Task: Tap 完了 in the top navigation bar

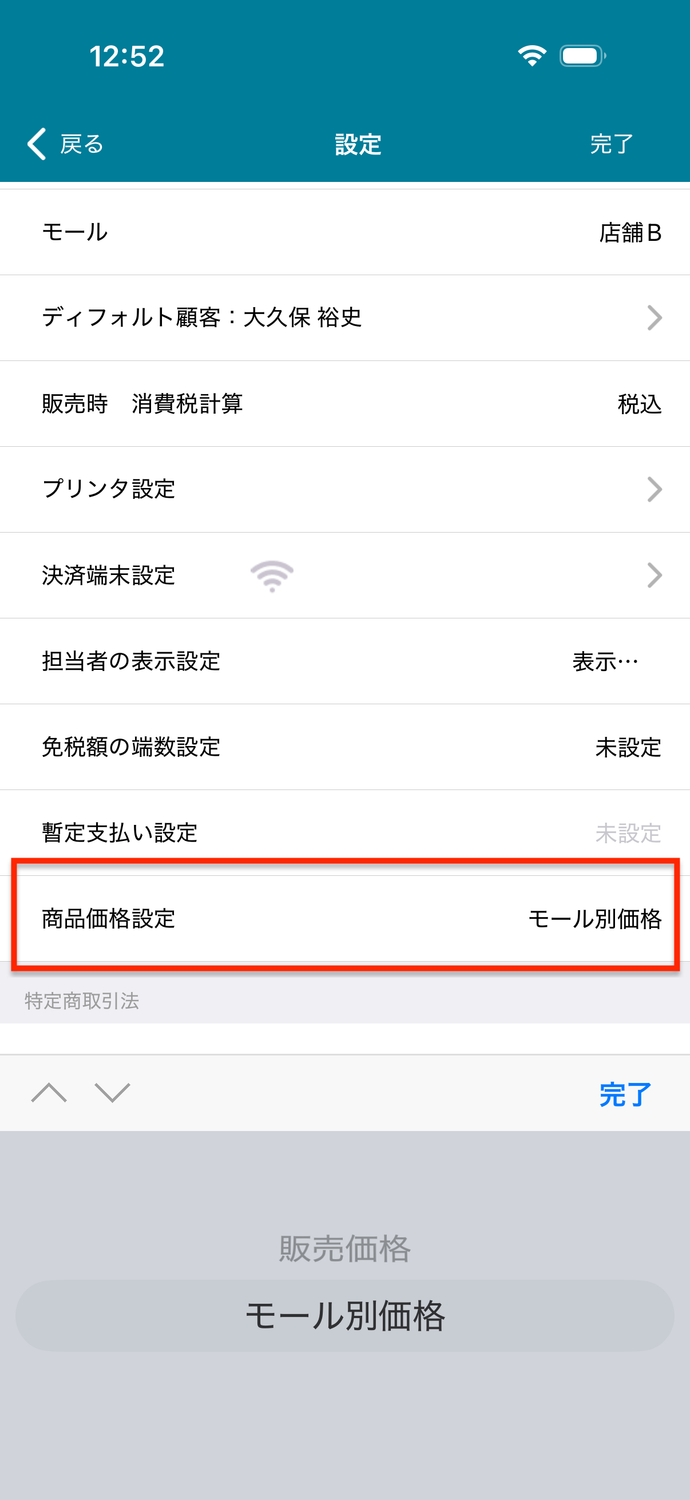Action: click(611, 144)
